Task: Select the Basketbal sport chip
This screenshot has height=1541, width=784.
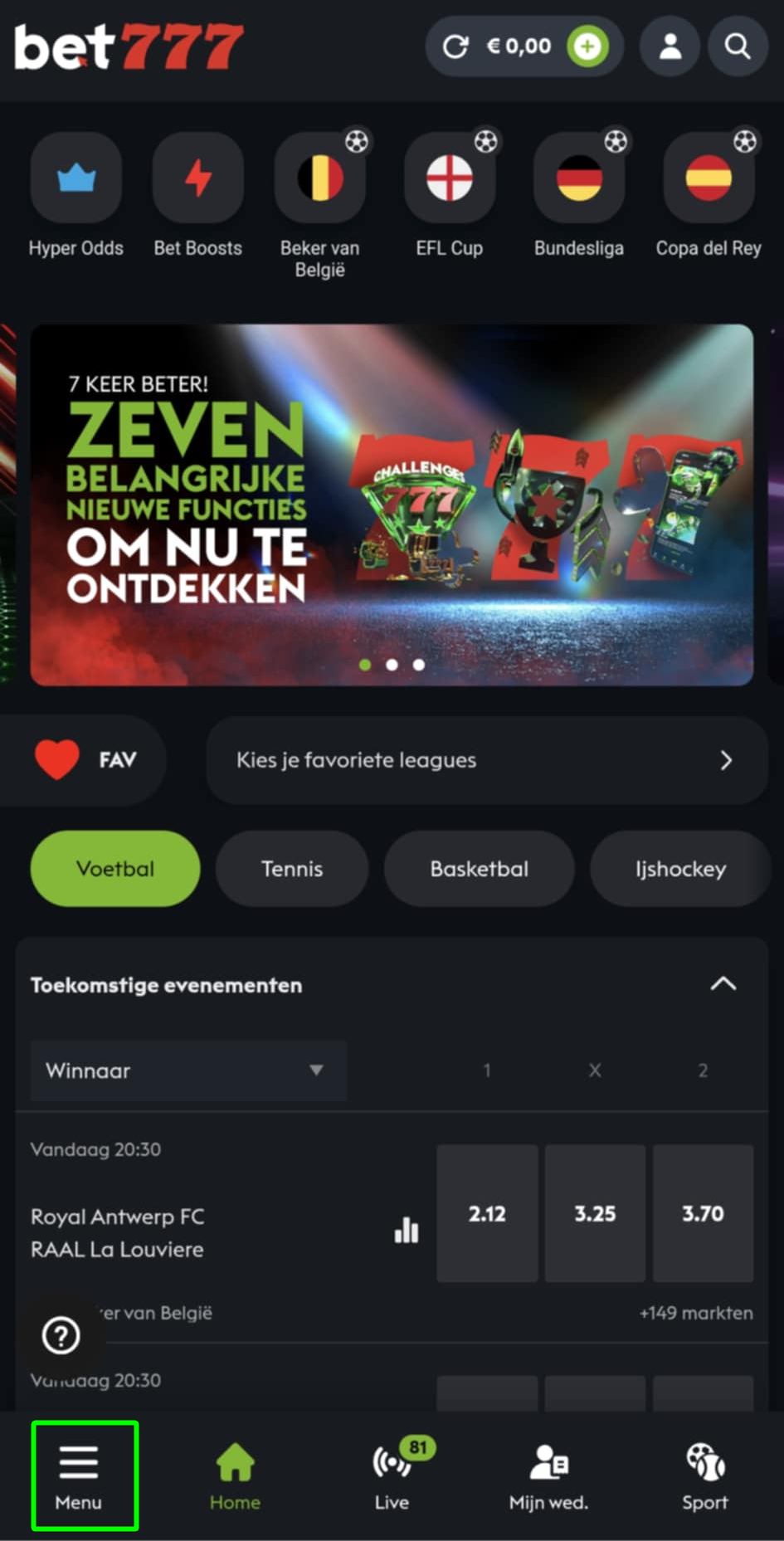Action: click(479, 869)
